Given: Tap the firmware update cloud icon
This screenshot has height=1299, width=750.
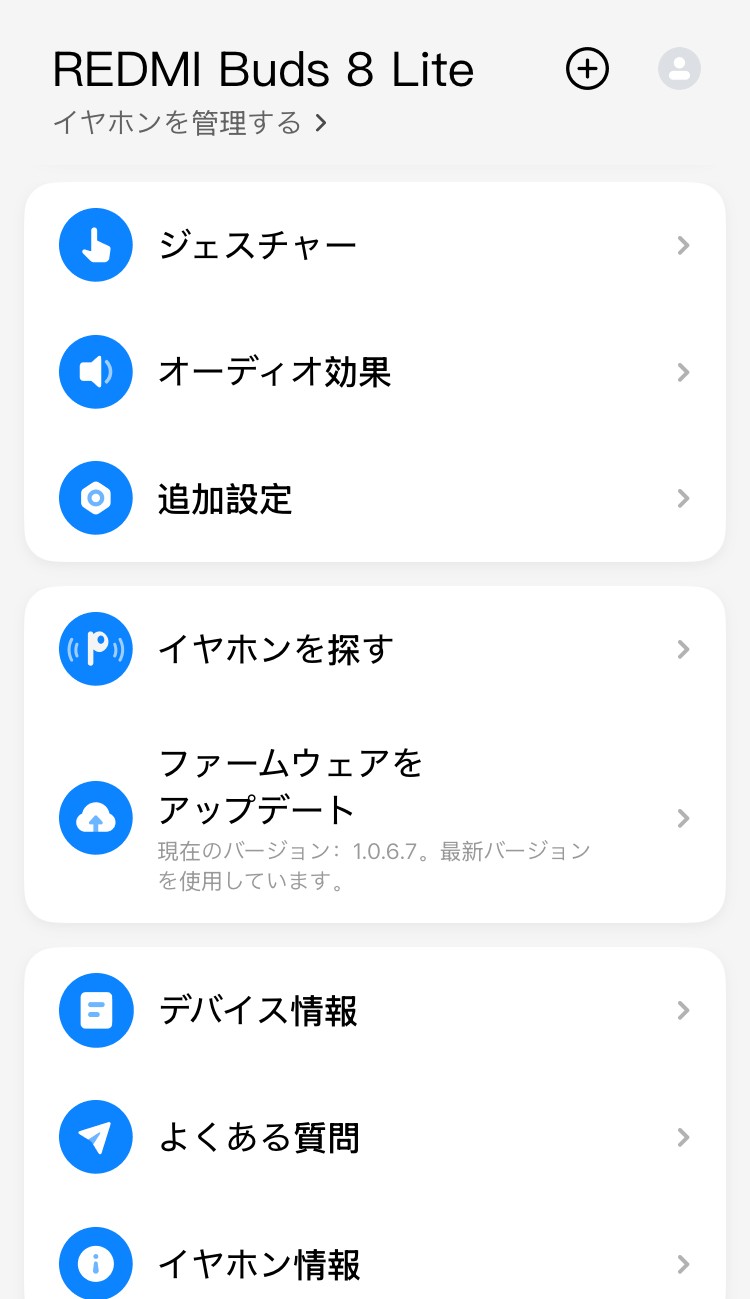Looking at the screenshot, I should pos(95,818).
